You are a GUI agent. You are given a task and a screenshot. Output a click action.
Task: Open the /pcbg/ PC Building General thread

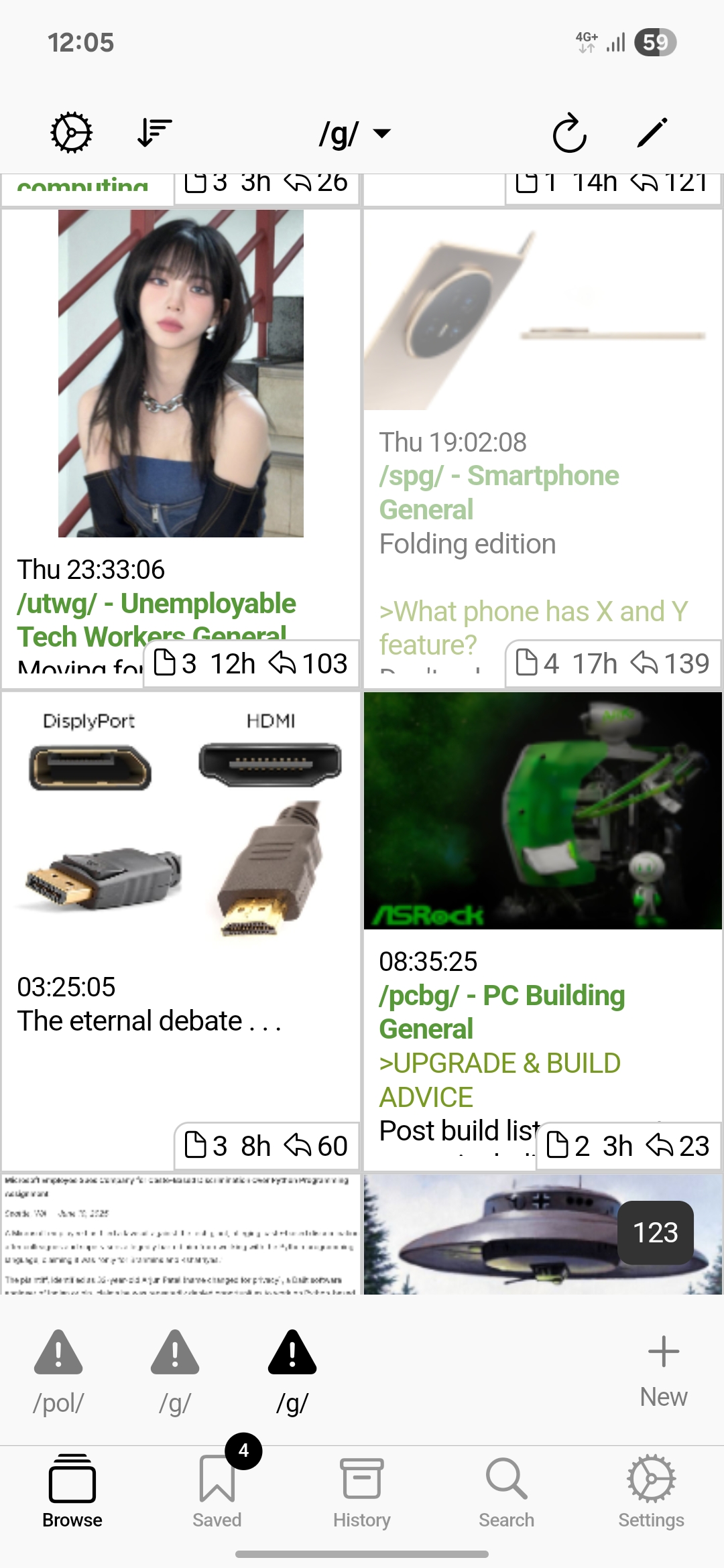pyautogui.click(x=543, y=931)
